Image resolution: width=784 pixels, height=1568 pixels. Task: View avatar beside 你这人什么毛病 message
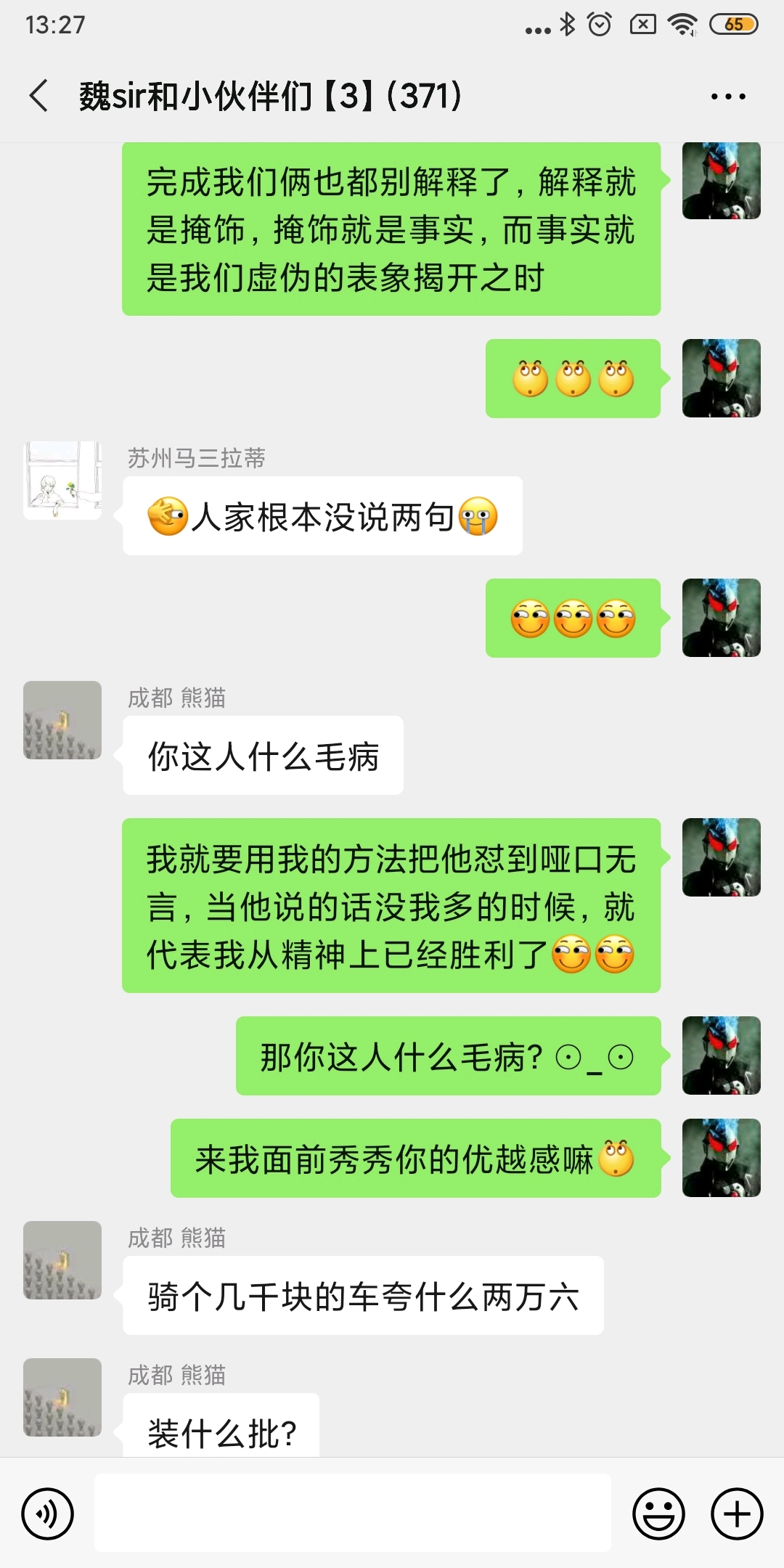tap(62, 720)
